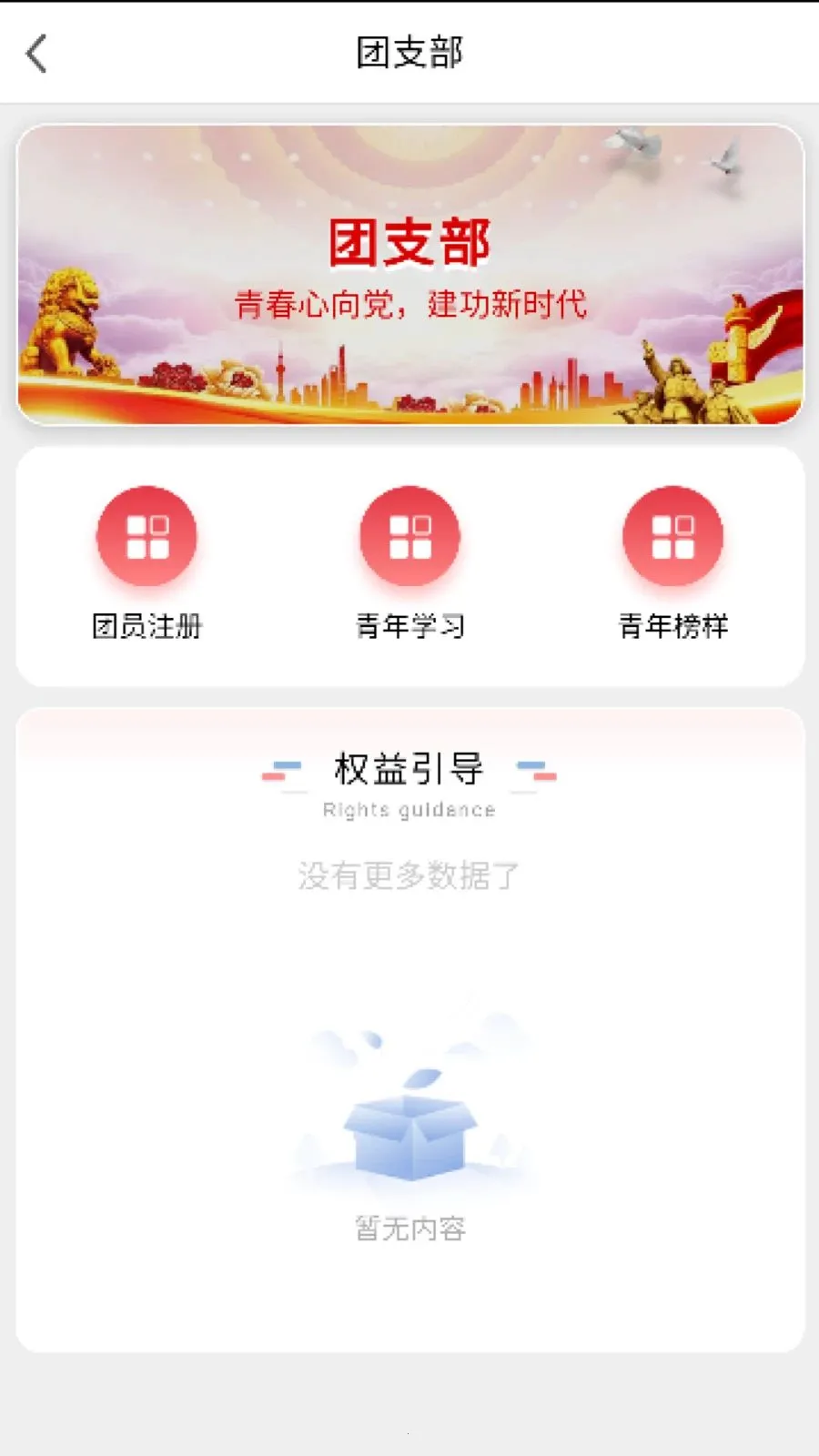Tap the 没有更多数据了 message
Screen dimensions: 819x1456
tap(409, 874)
